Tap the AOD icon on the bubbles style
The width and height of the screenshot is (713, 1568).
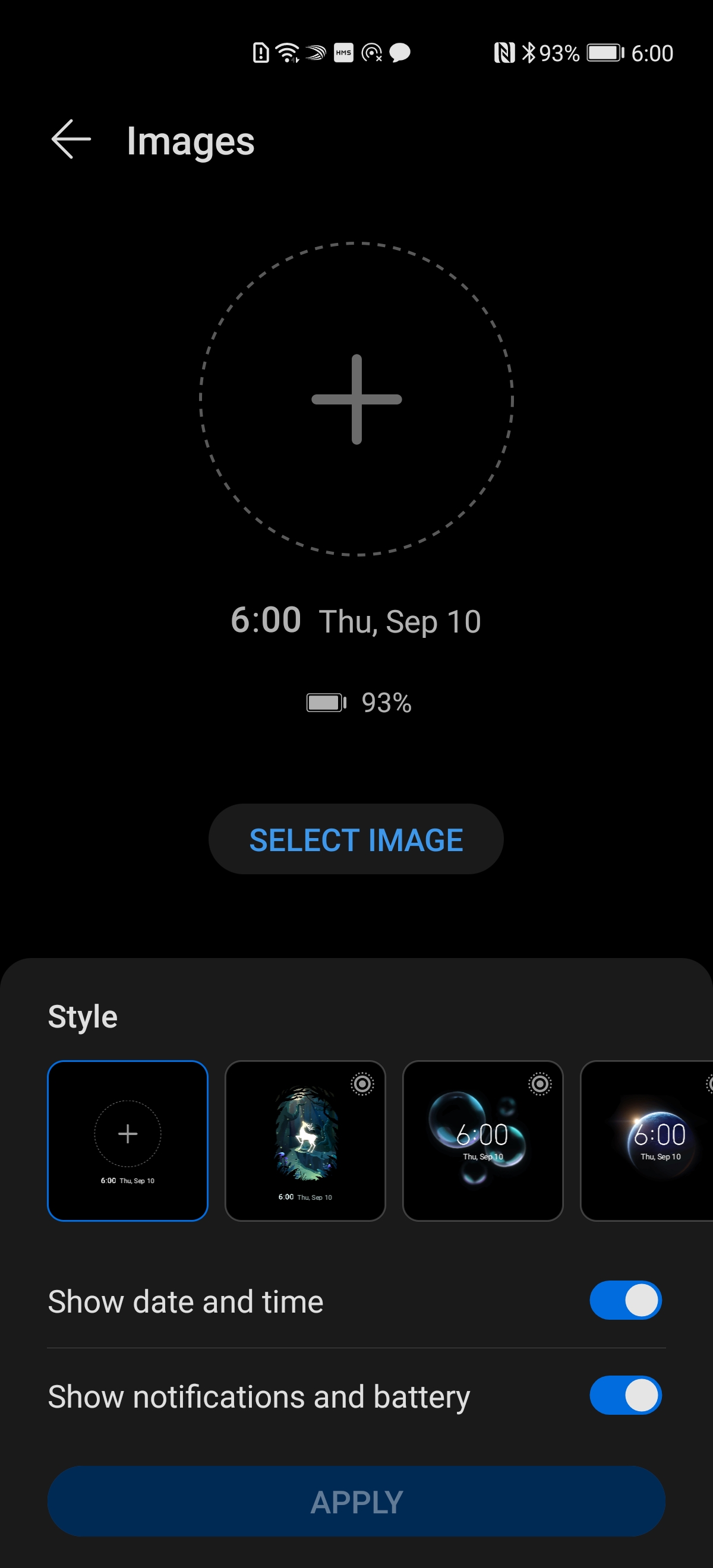(x=540, y=1084)
